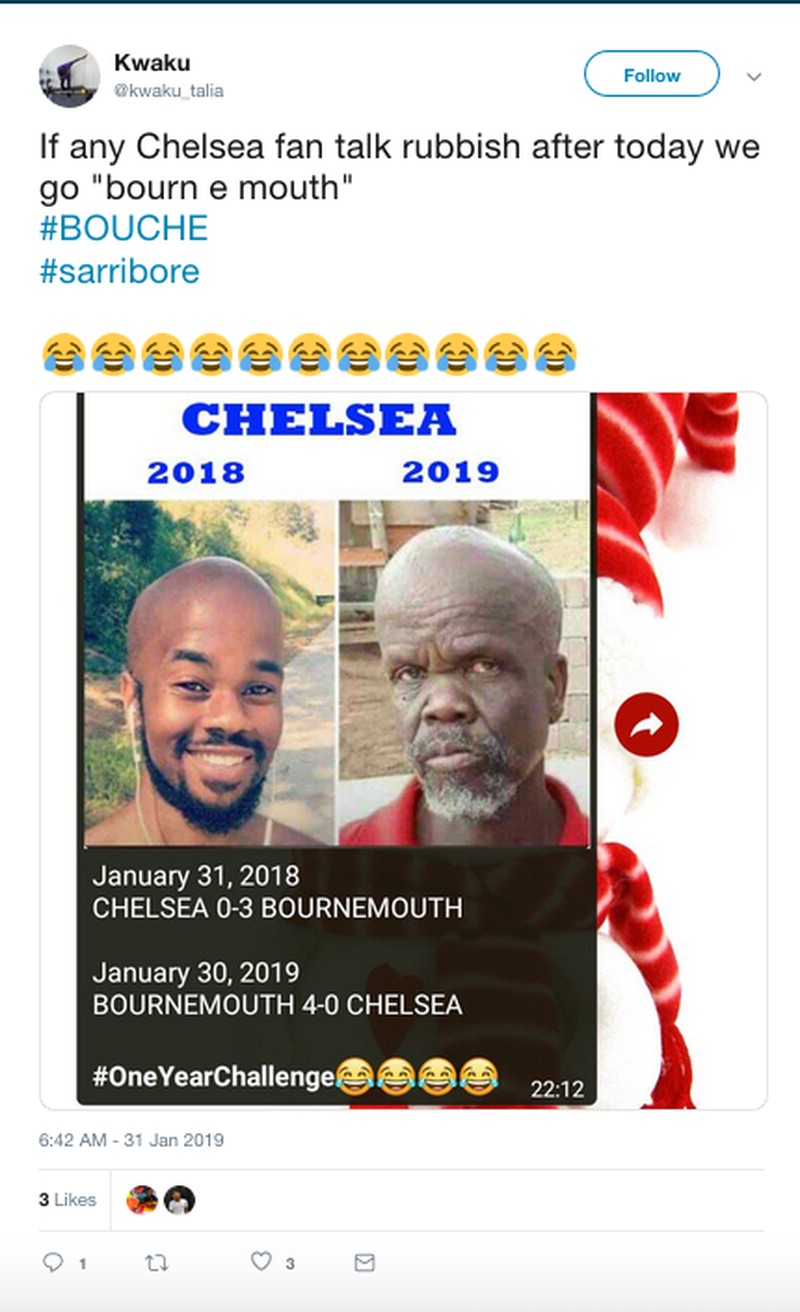This screenshot has height=1312, width=800.
Task: Open the tweet timestamp 31 Jan 2019
Action: coord(131,1140)
